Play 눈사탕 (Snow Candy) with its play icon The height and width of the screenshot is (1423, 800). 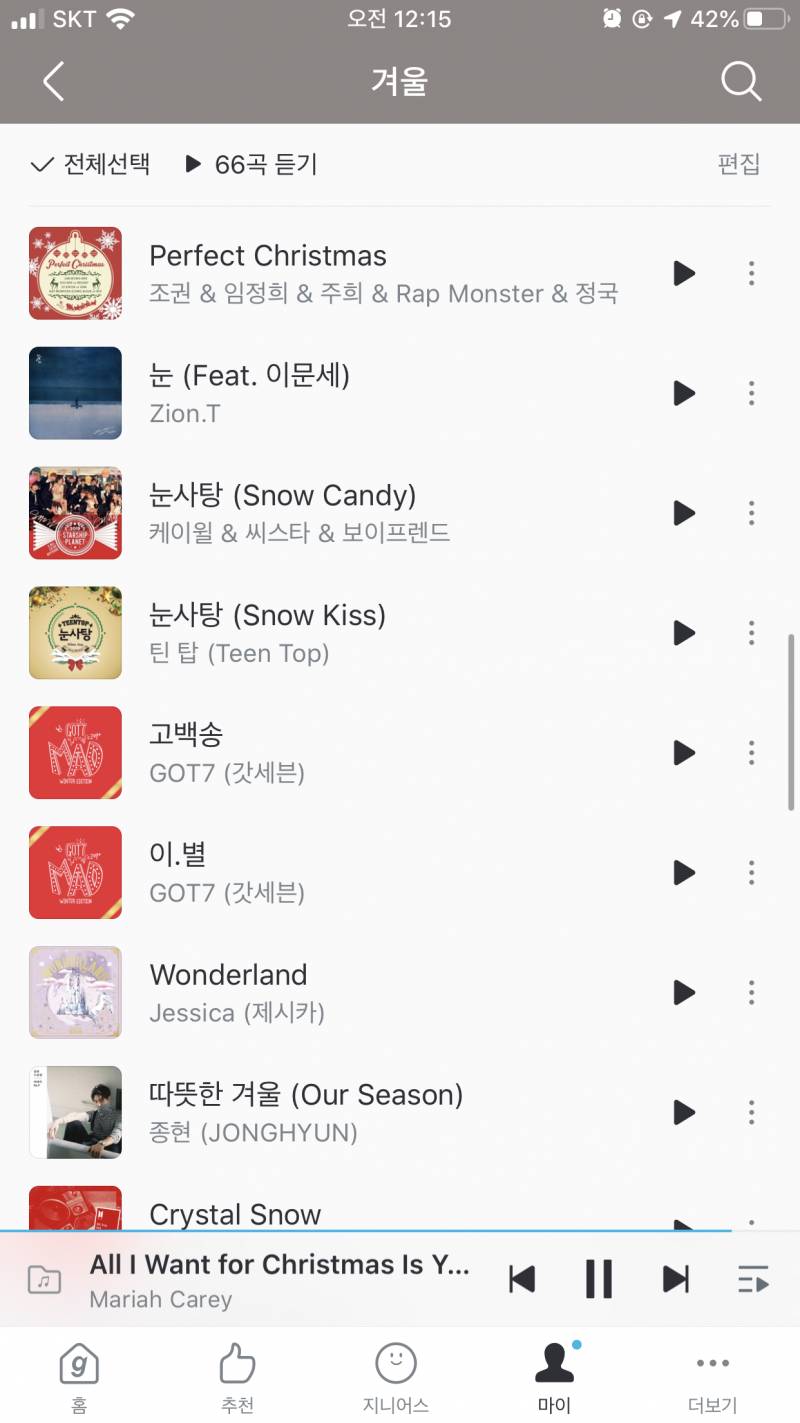pos(684,513)
